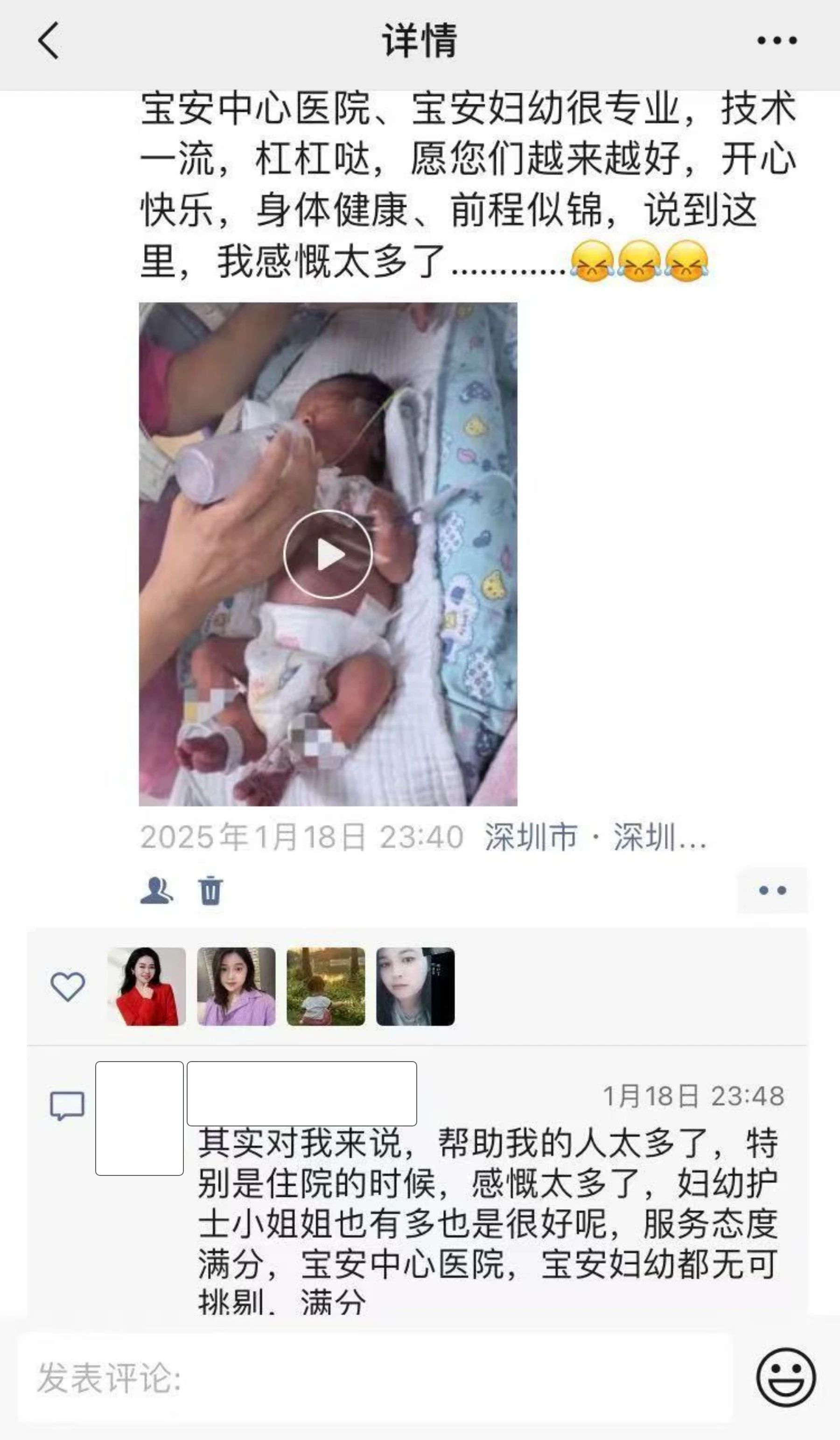Open profile of liker with child-in-park avatar

[x=326, y=986]
